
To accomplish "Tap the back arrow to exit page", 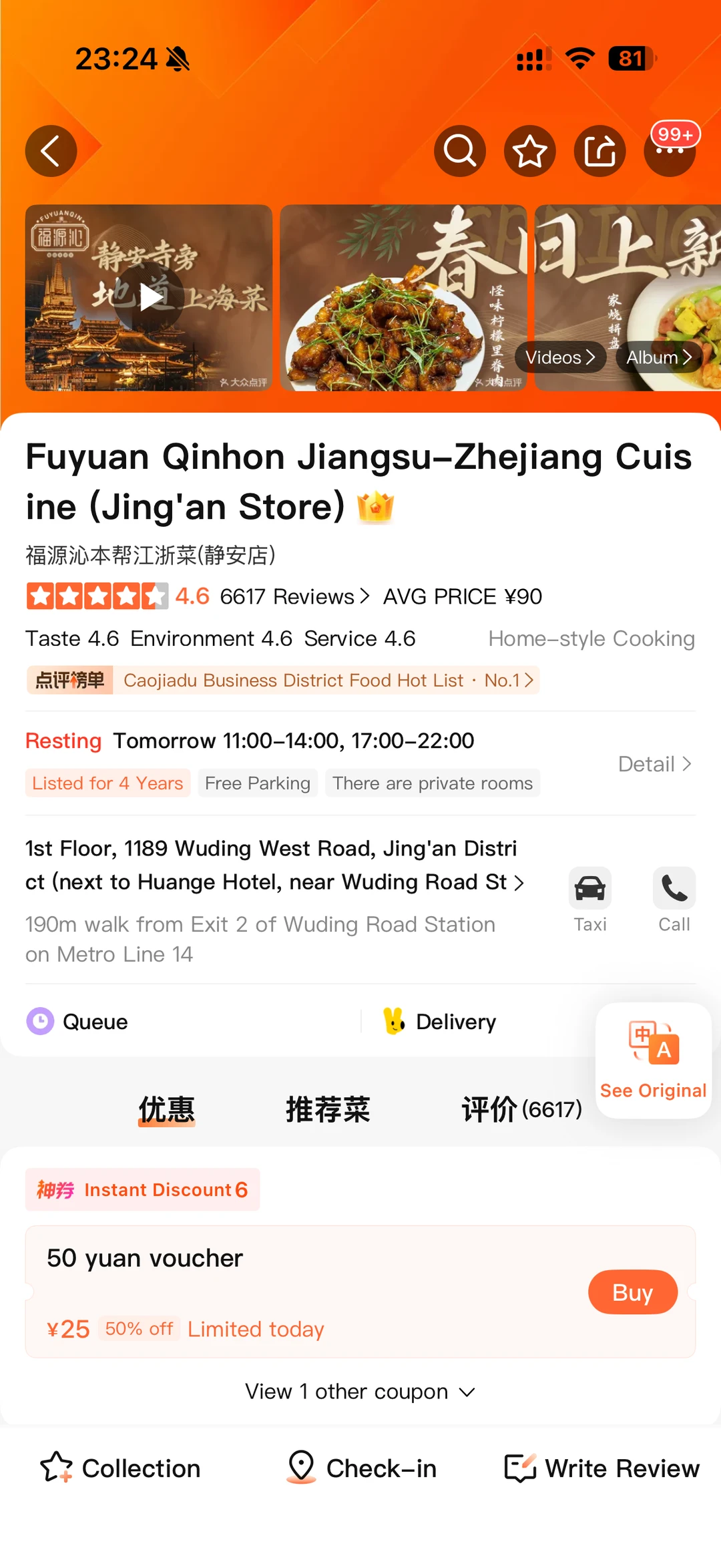I will 50,151.
